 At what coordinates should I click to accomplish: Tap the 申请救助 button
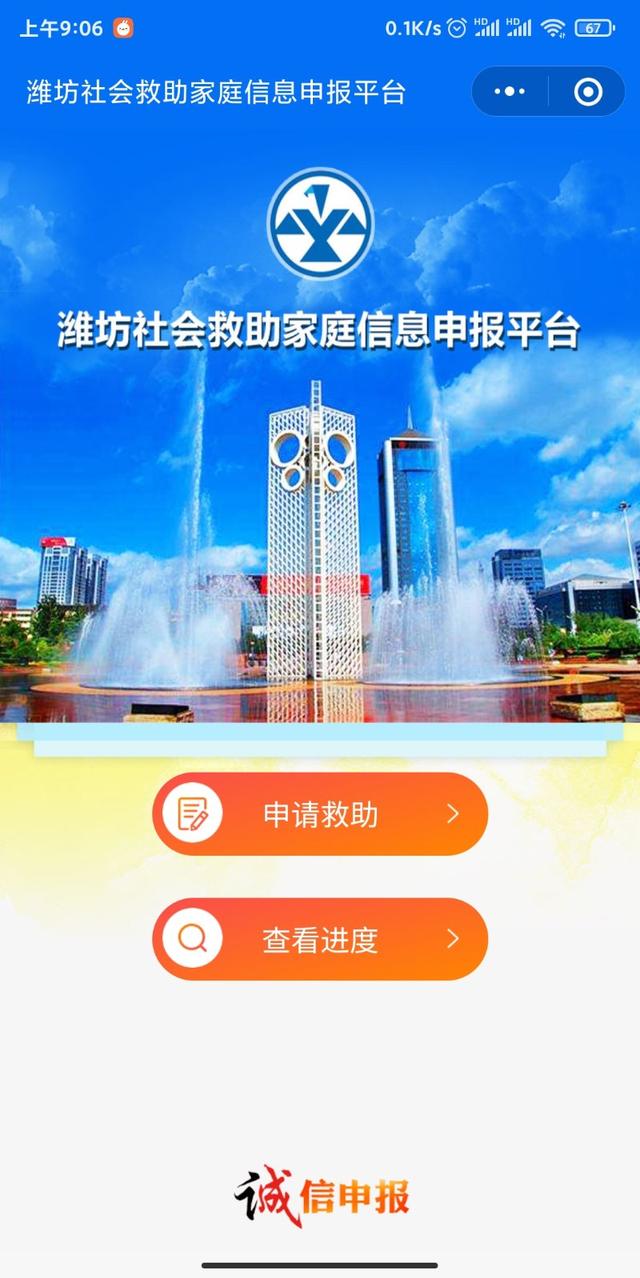(320, 814)
